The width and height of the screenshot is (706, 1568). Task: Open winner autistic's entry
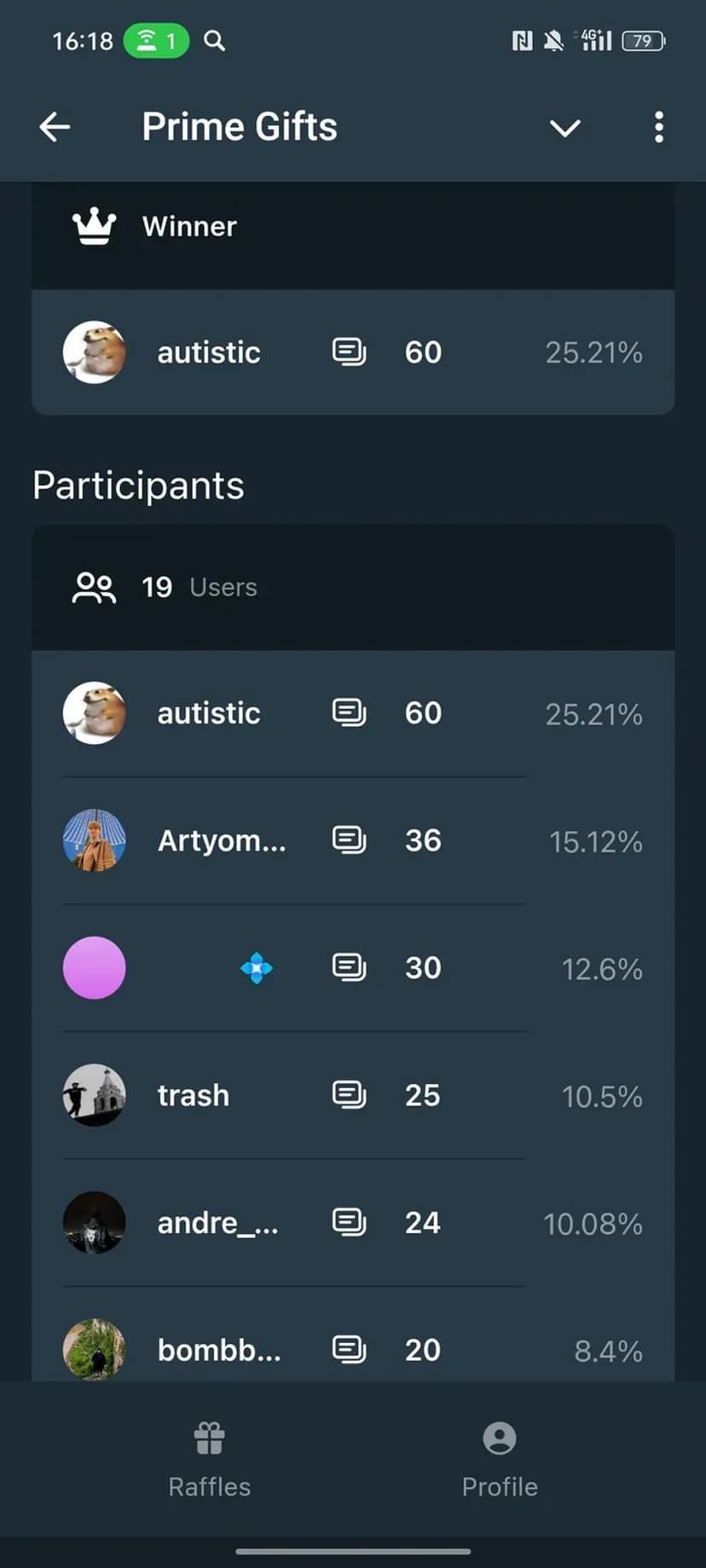[x=353, y=352]
